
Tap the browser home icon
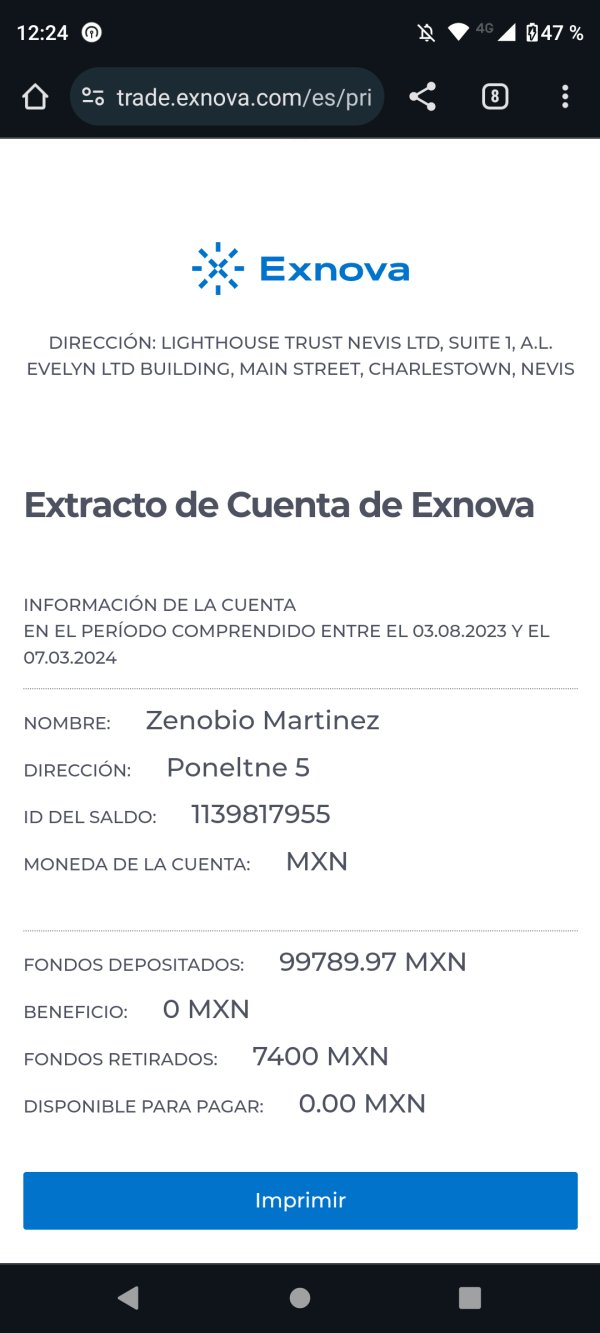click(x=35, y=97)
